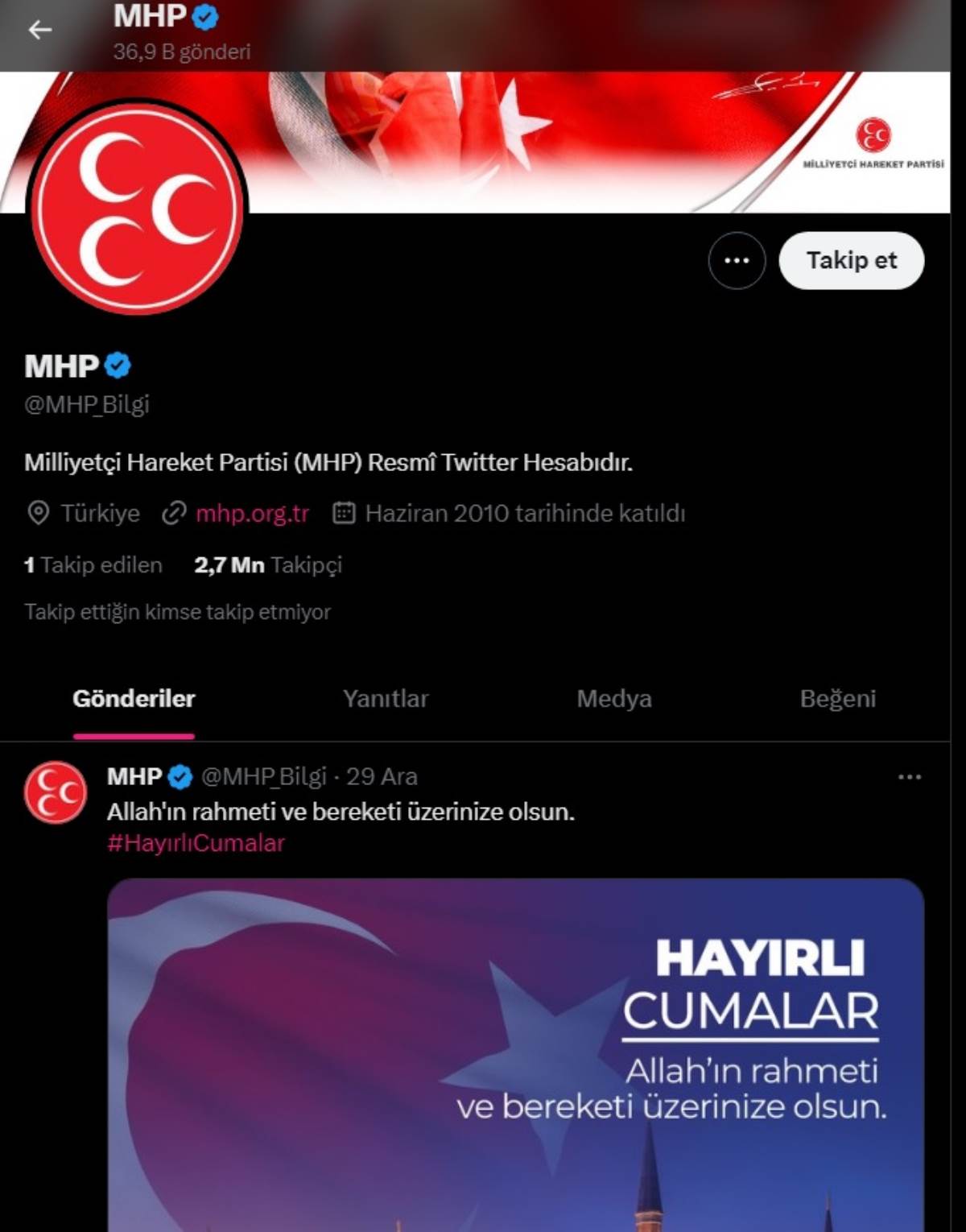
Task: Open the profile's three-dot options menu
Action: [x=737, y=260]
